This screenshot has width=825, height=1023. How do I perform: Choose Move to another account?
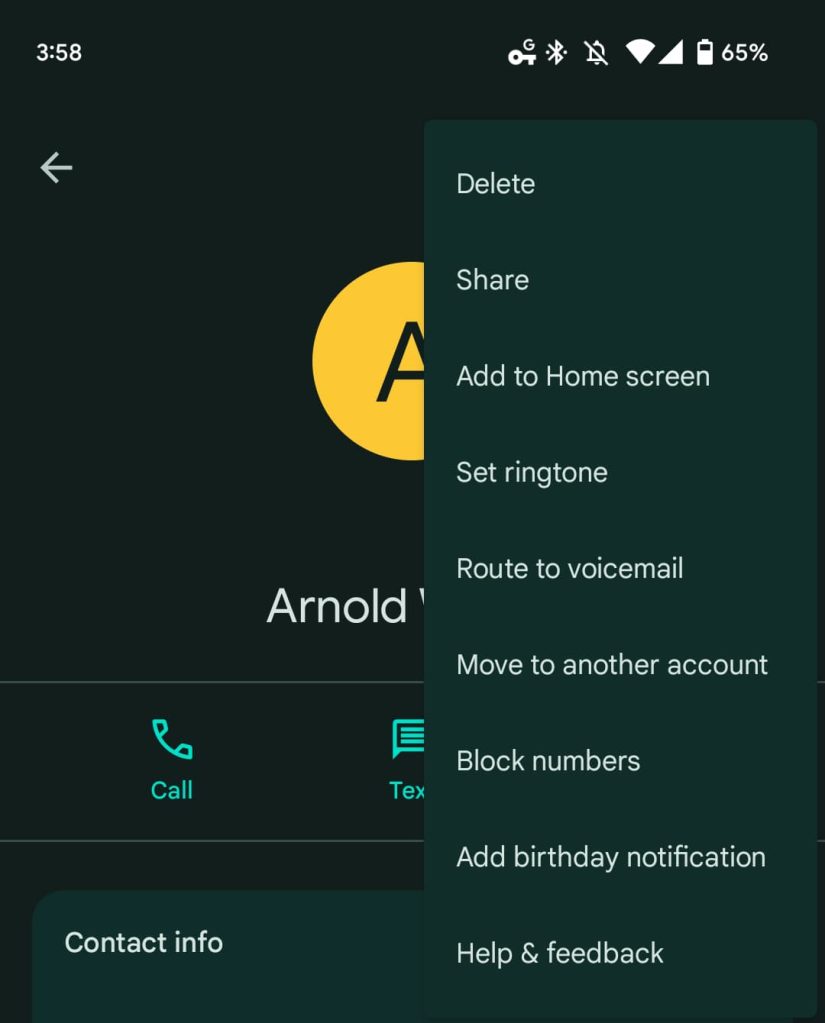click(x=612, y=665)
